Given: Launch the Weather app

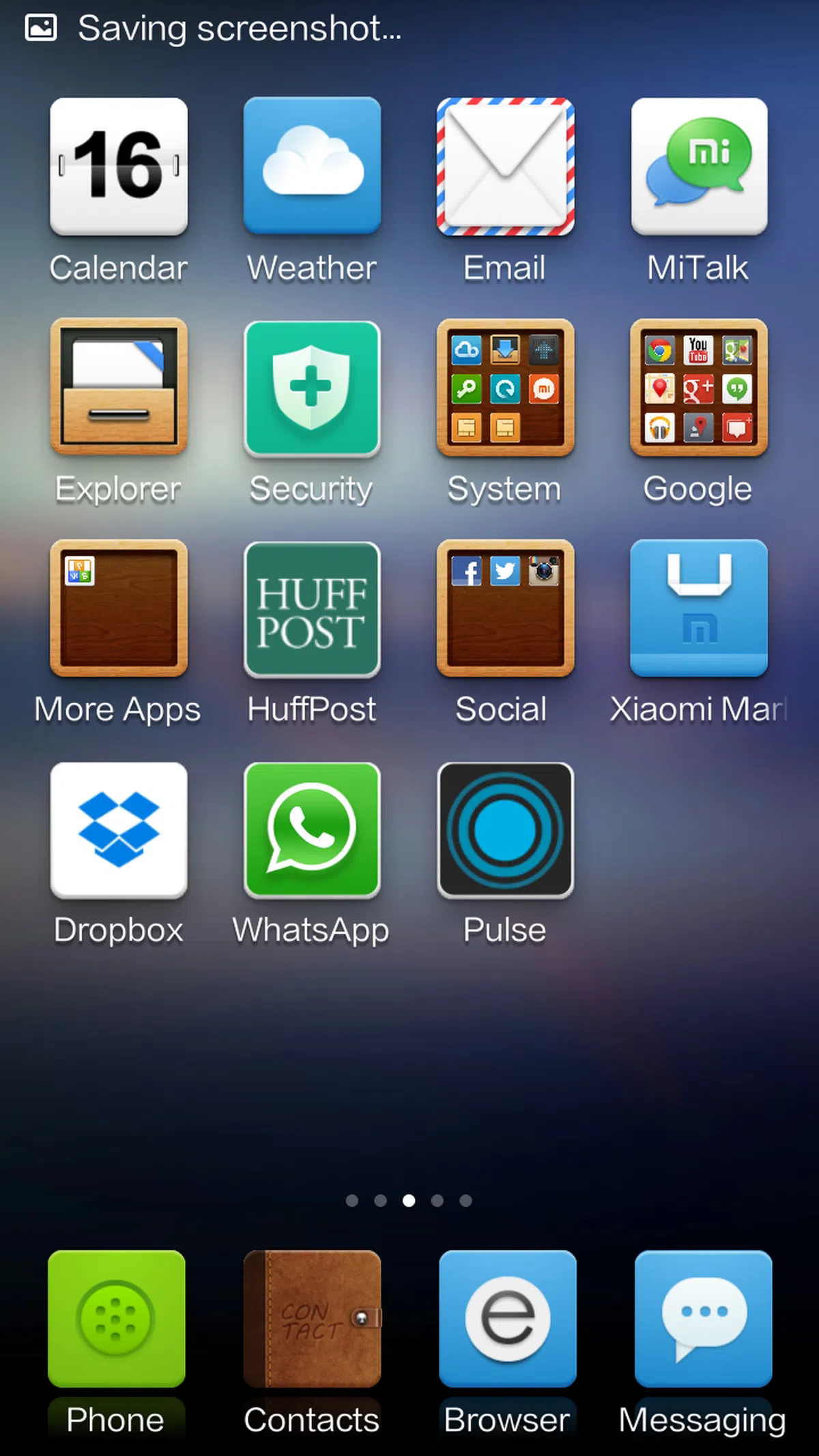Looking at the screenshot, I should [312, 167].
